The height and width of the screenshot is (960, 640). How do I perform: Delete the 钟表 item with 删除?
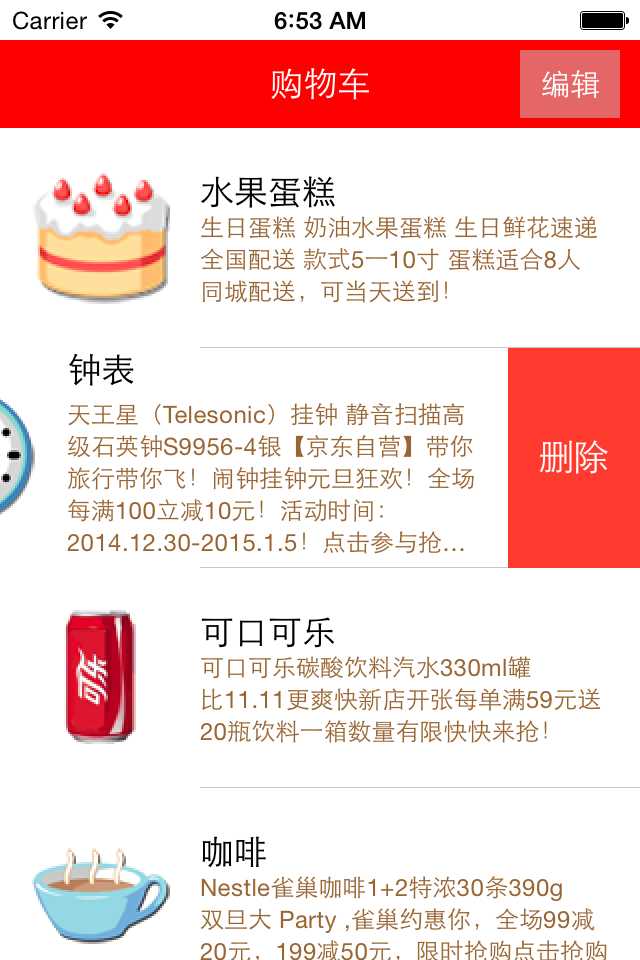[x=573, y=458]
